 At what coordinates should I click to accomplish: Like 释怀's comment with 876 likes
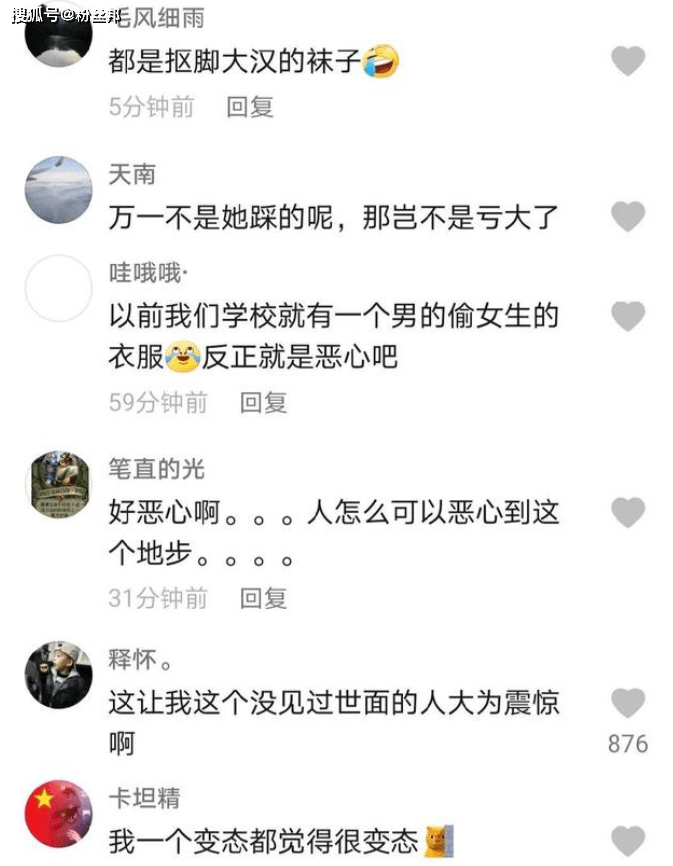tap(628, 702)
